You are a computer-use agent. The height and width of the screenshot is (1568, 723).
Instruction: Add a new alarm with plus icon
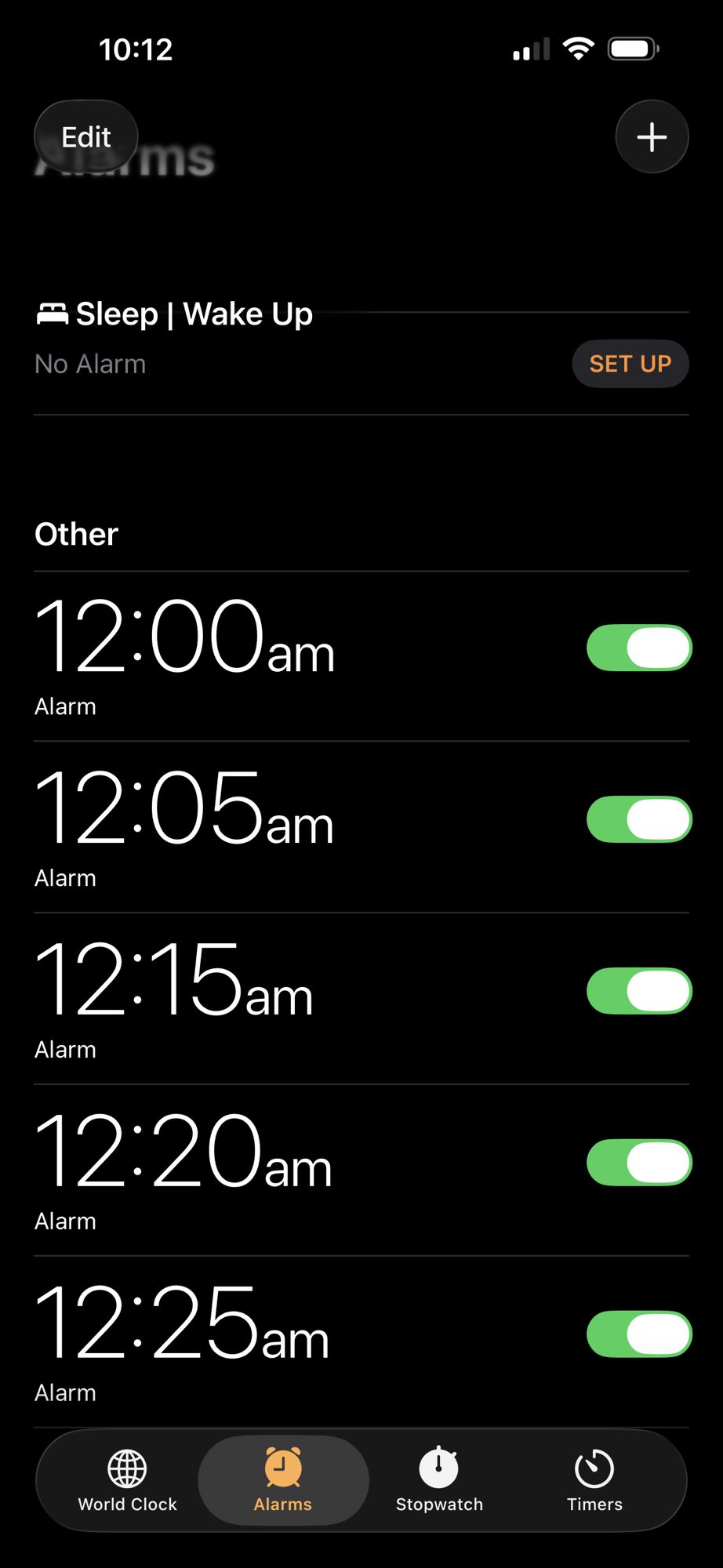click(652, 137)
